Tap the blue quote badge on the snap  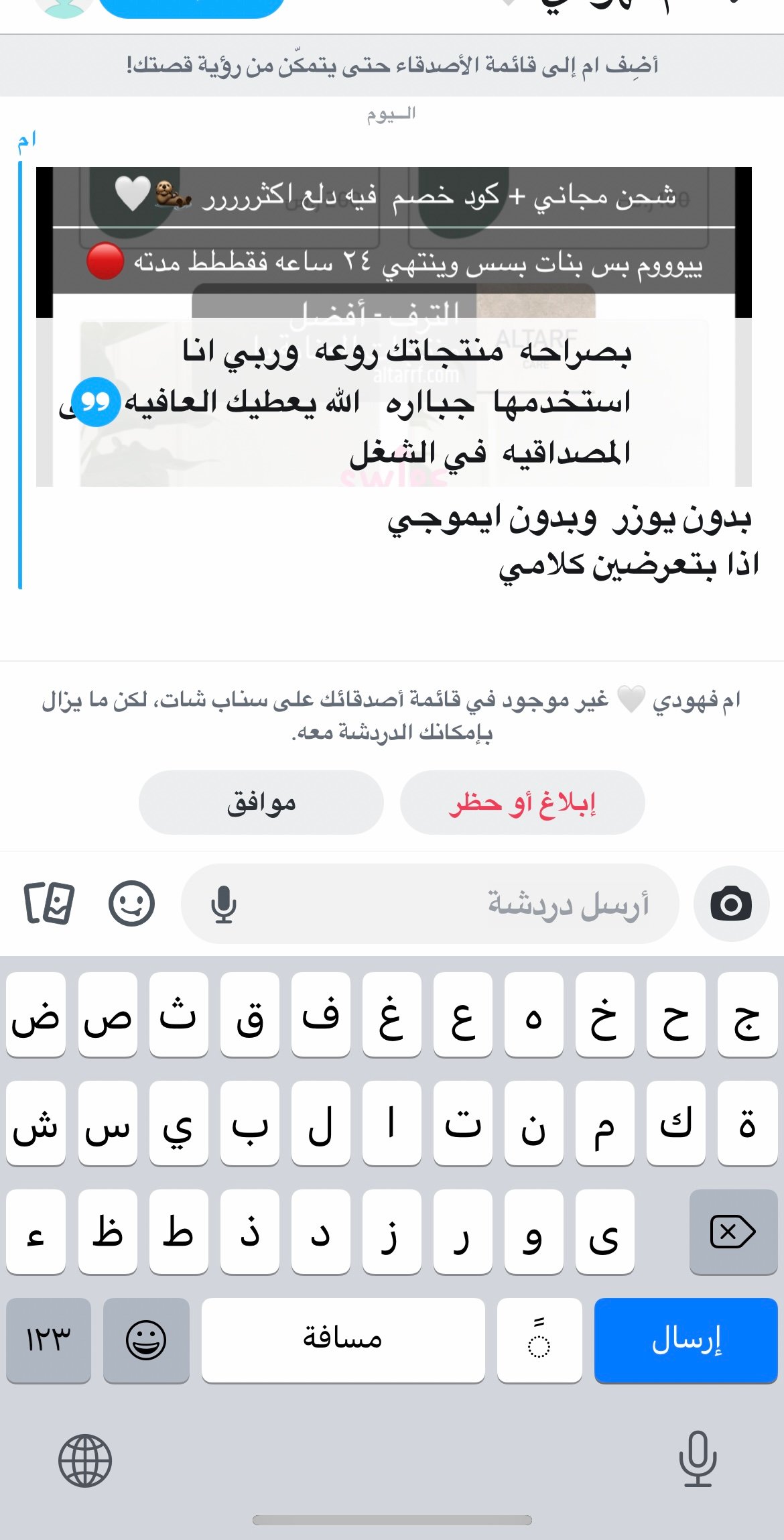[95, 402]
